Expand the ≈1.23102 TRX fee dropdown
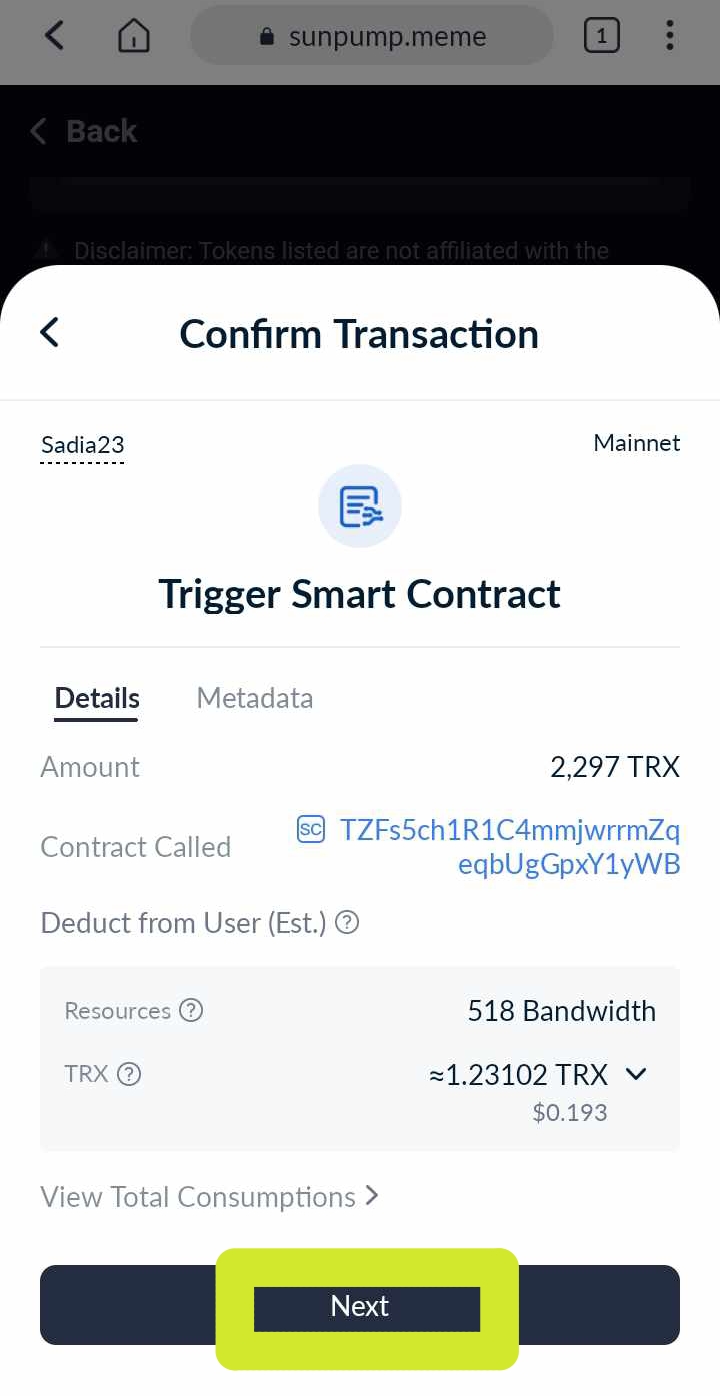The width and height of the screenshot is (720, 1396). [x=636, y=1074]
